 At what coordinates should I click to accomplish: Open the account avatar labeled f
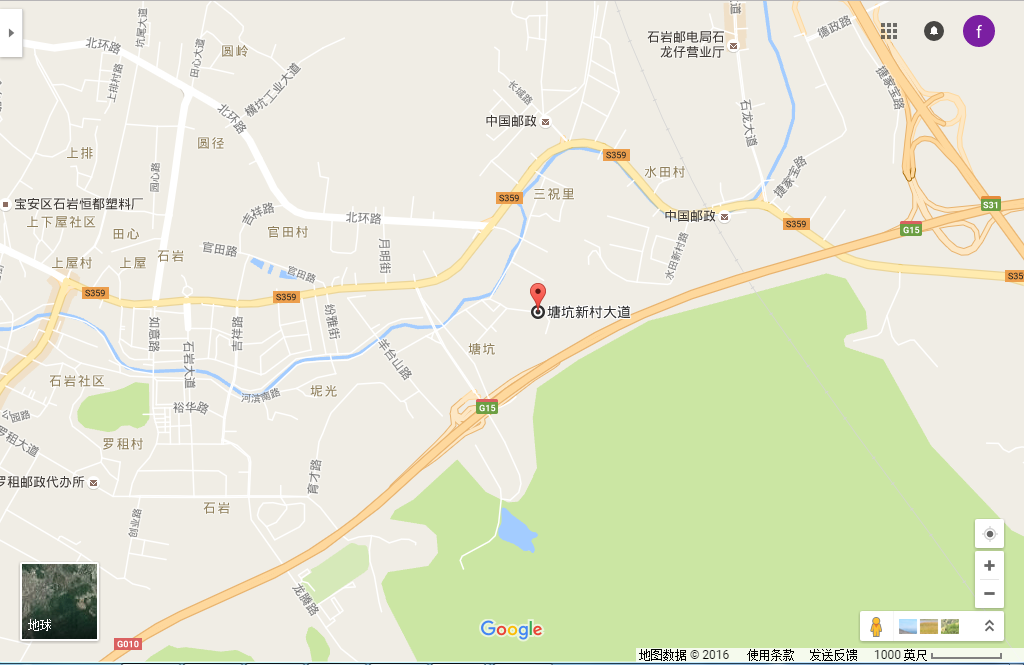[978, 31]
